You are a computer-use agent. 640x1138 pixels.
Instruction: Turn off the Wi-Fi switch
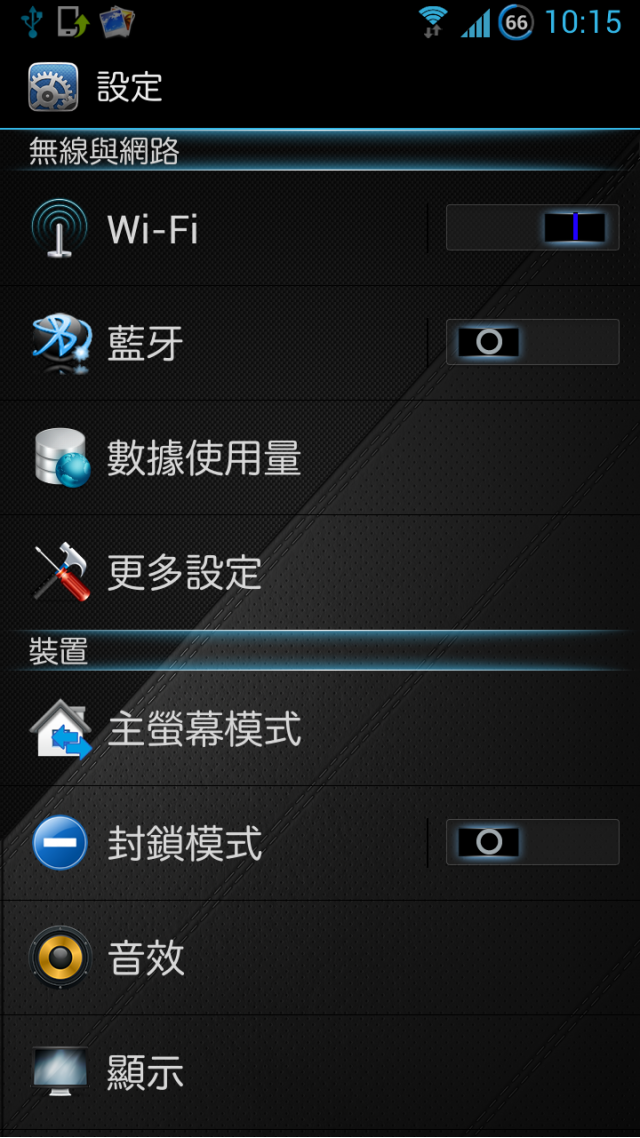[x=532, y=228]
